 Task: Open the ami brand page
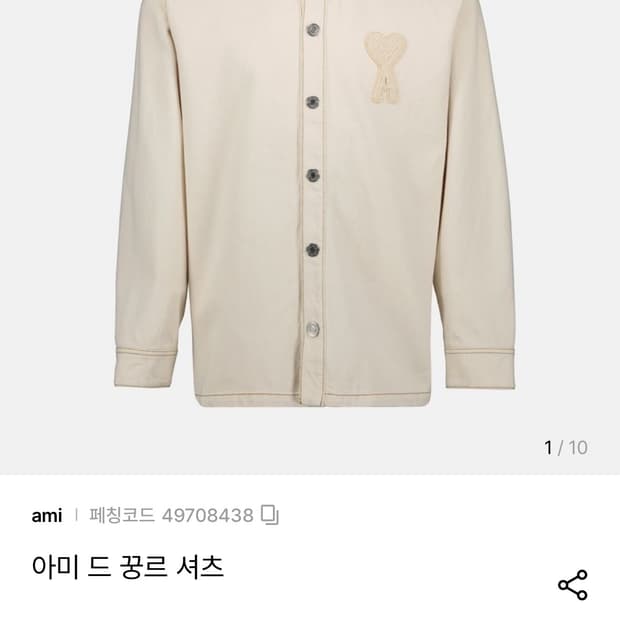[47, 516]
